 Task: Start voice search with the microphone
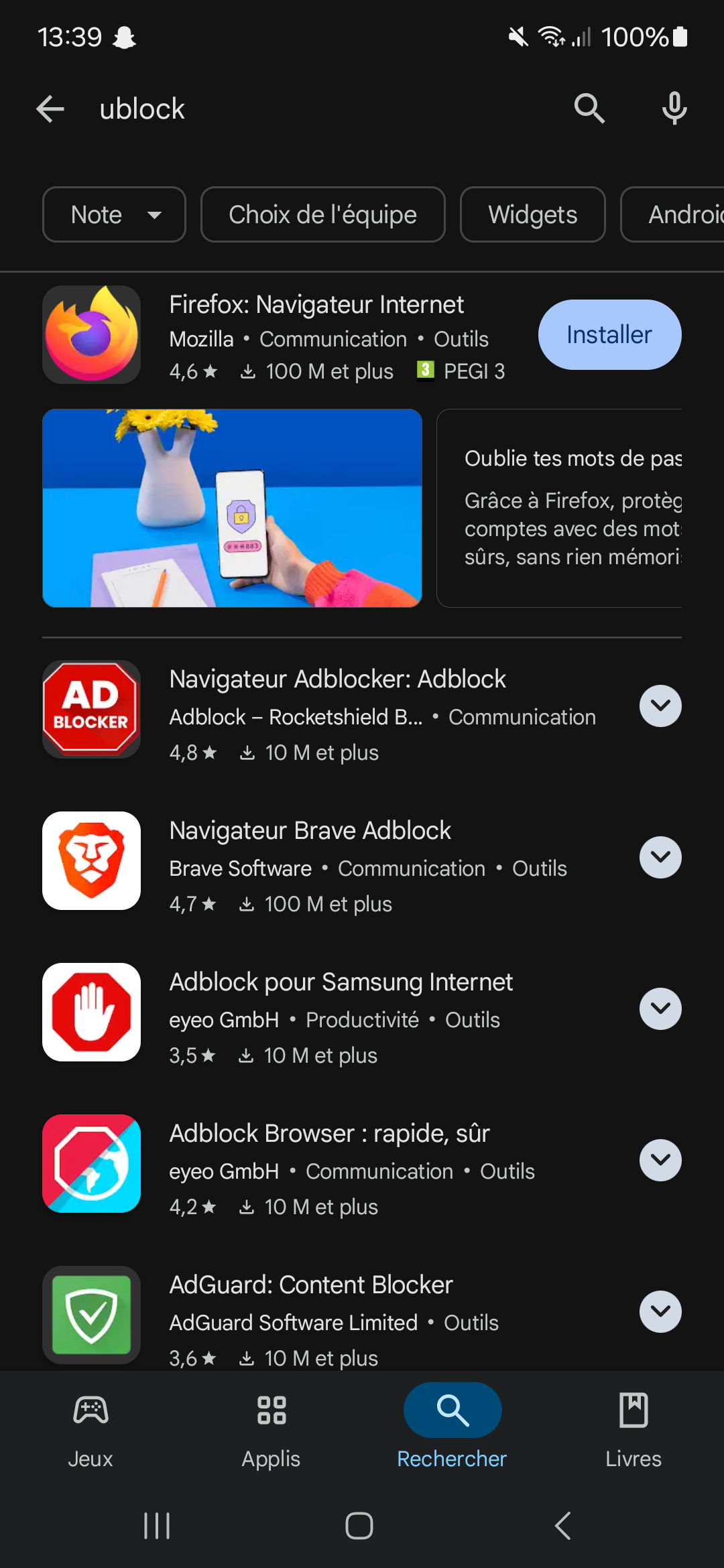674,109
